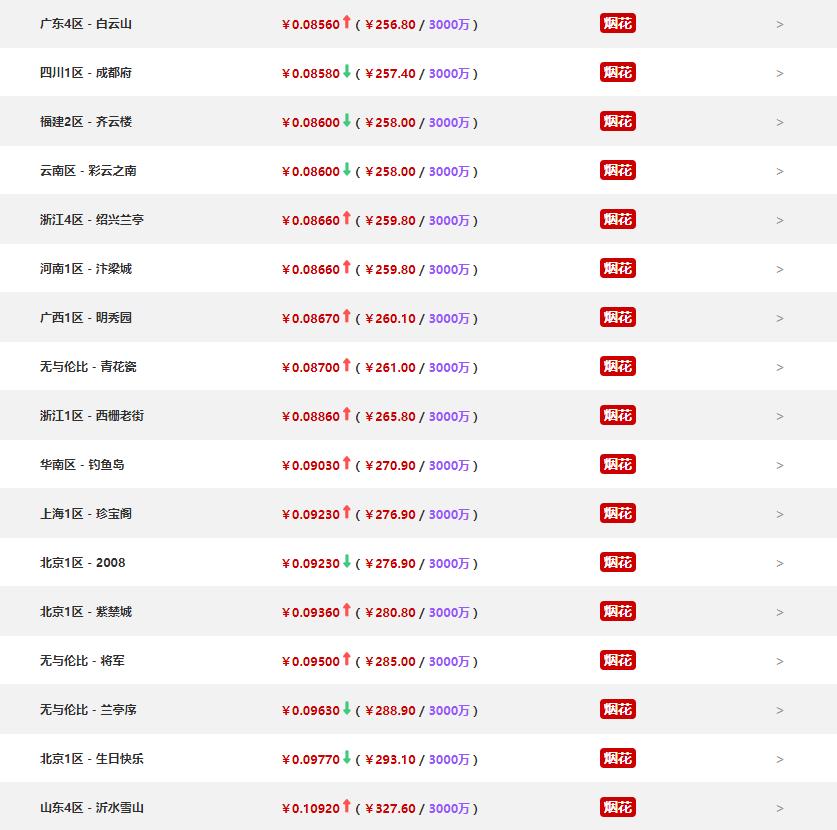Open the 北京1区 - 生日快乐 entry
Screen dimensions: 837x830
click(x=92, y=759)
